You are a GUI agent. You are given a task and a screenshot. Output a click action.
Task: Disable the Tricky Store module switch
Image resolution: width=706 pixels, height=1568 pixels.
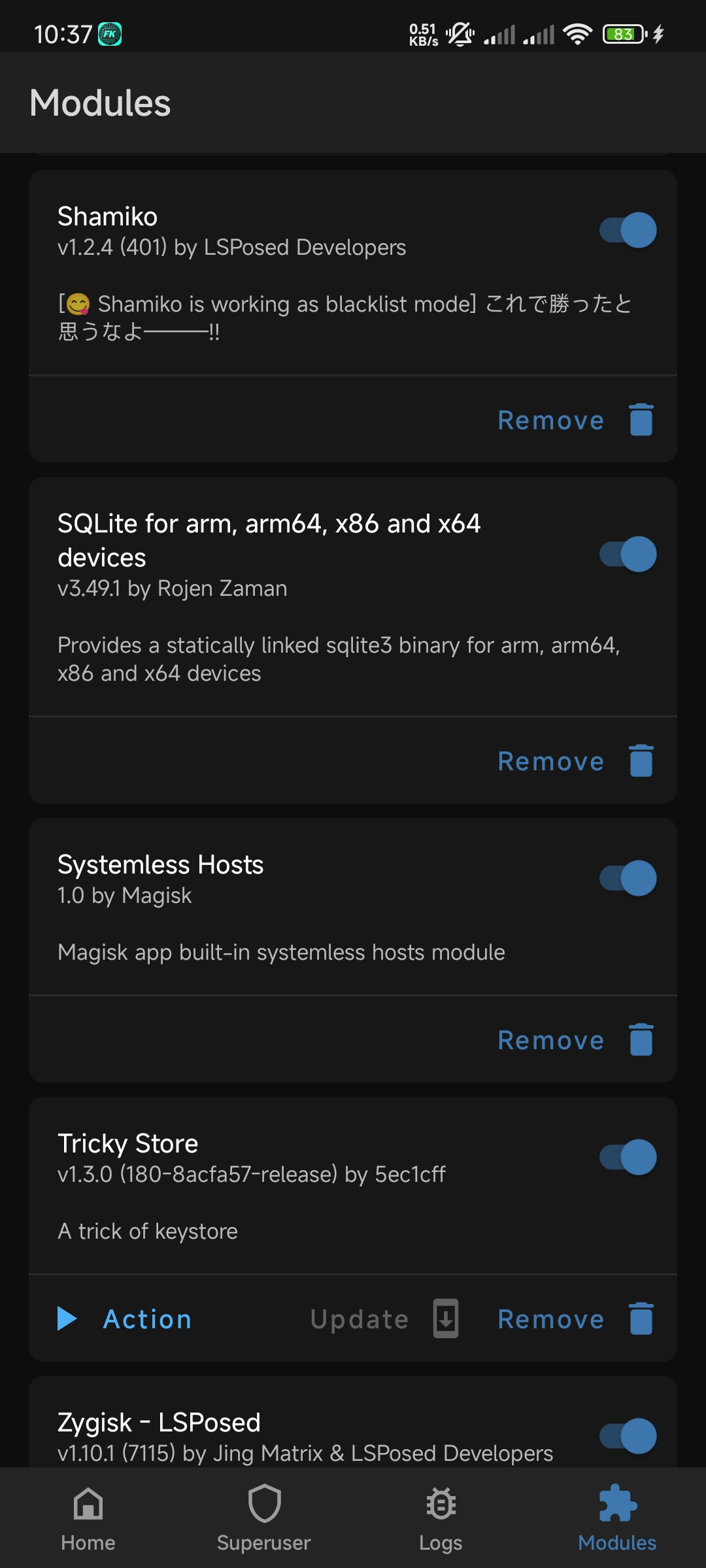click(628, 1157)
